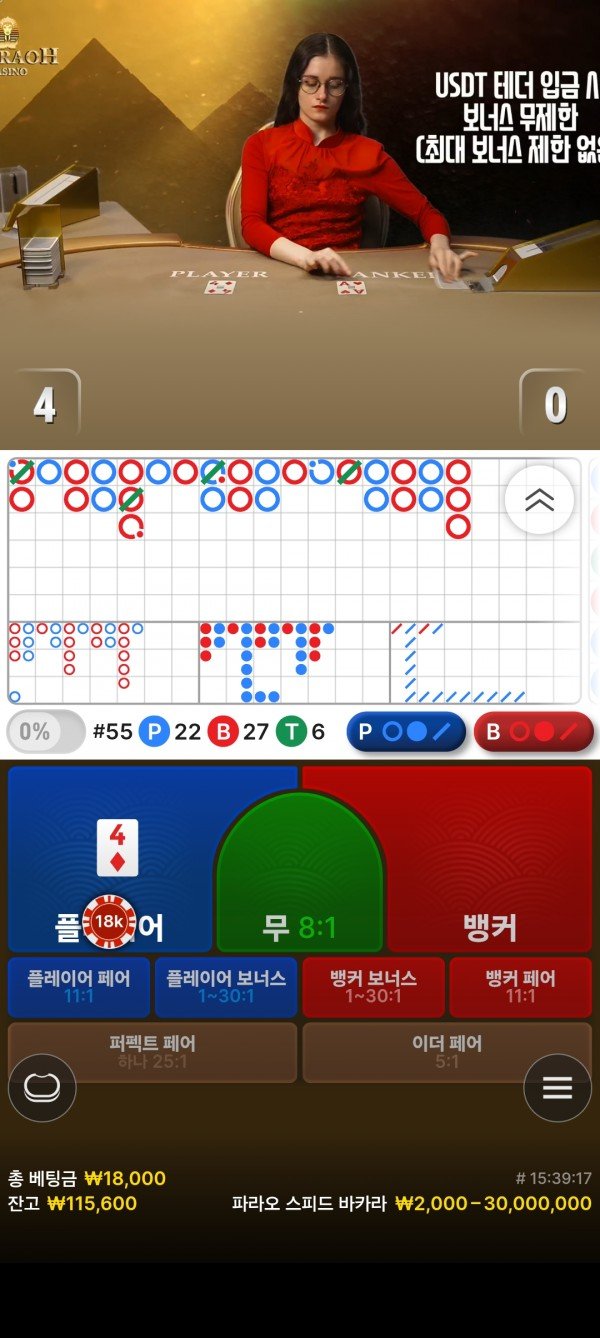Open the chat bubble button

[x=42, y=1088]
